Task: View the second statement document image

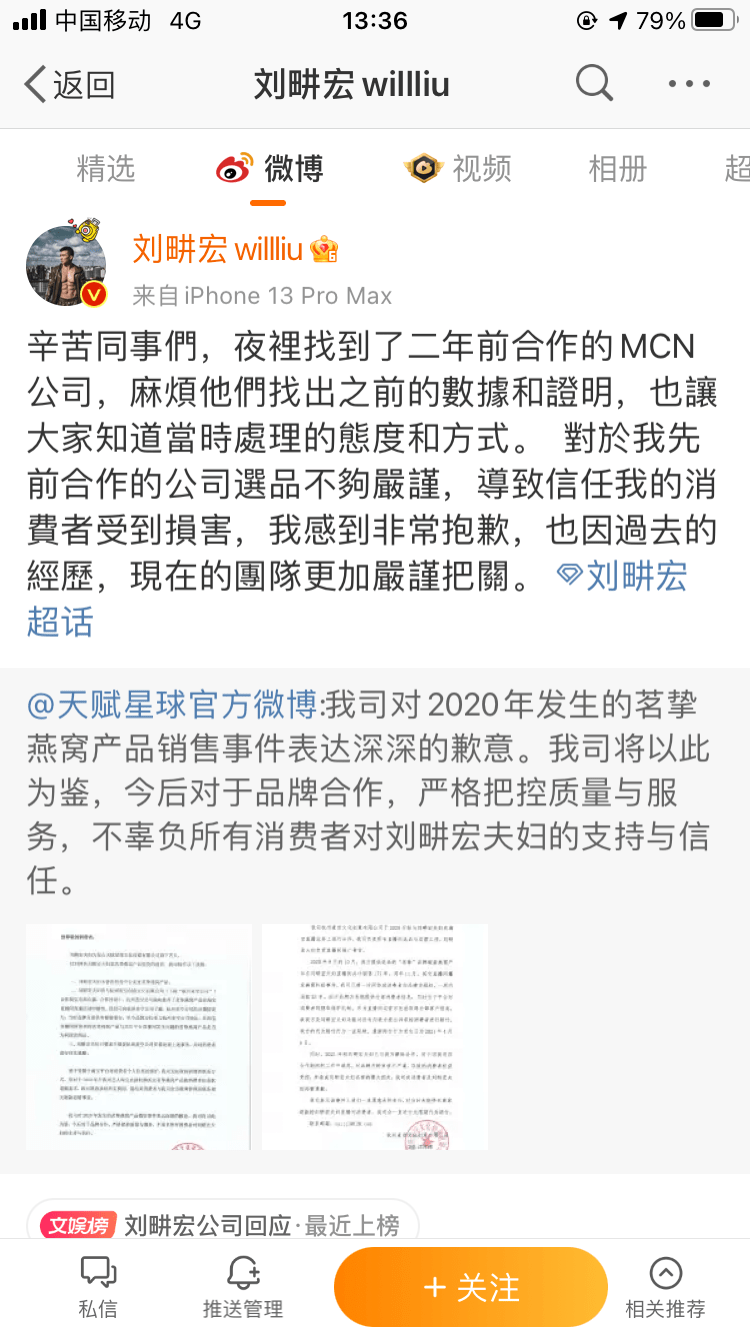Action: point(375,1037)
